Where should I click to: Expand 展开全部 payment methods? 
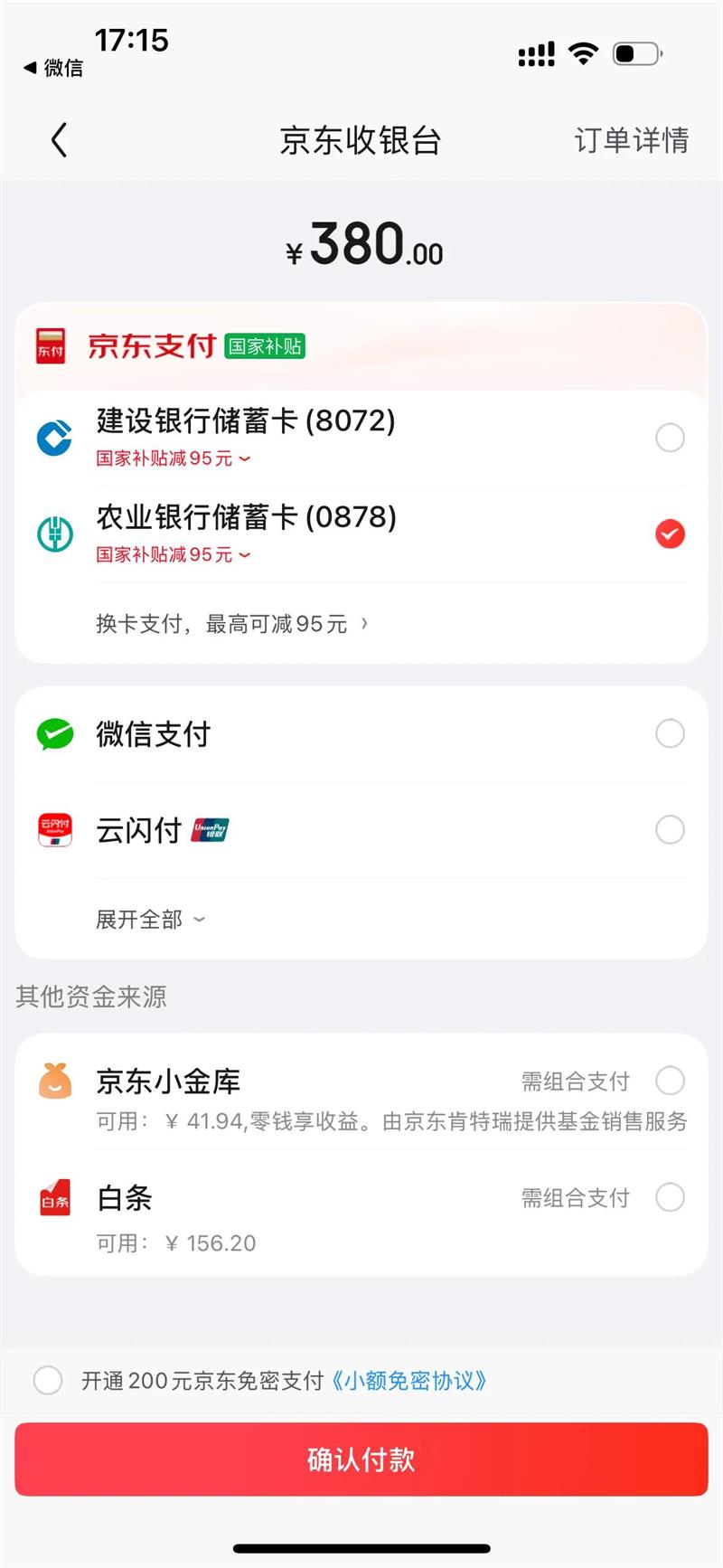coord(150,920)
